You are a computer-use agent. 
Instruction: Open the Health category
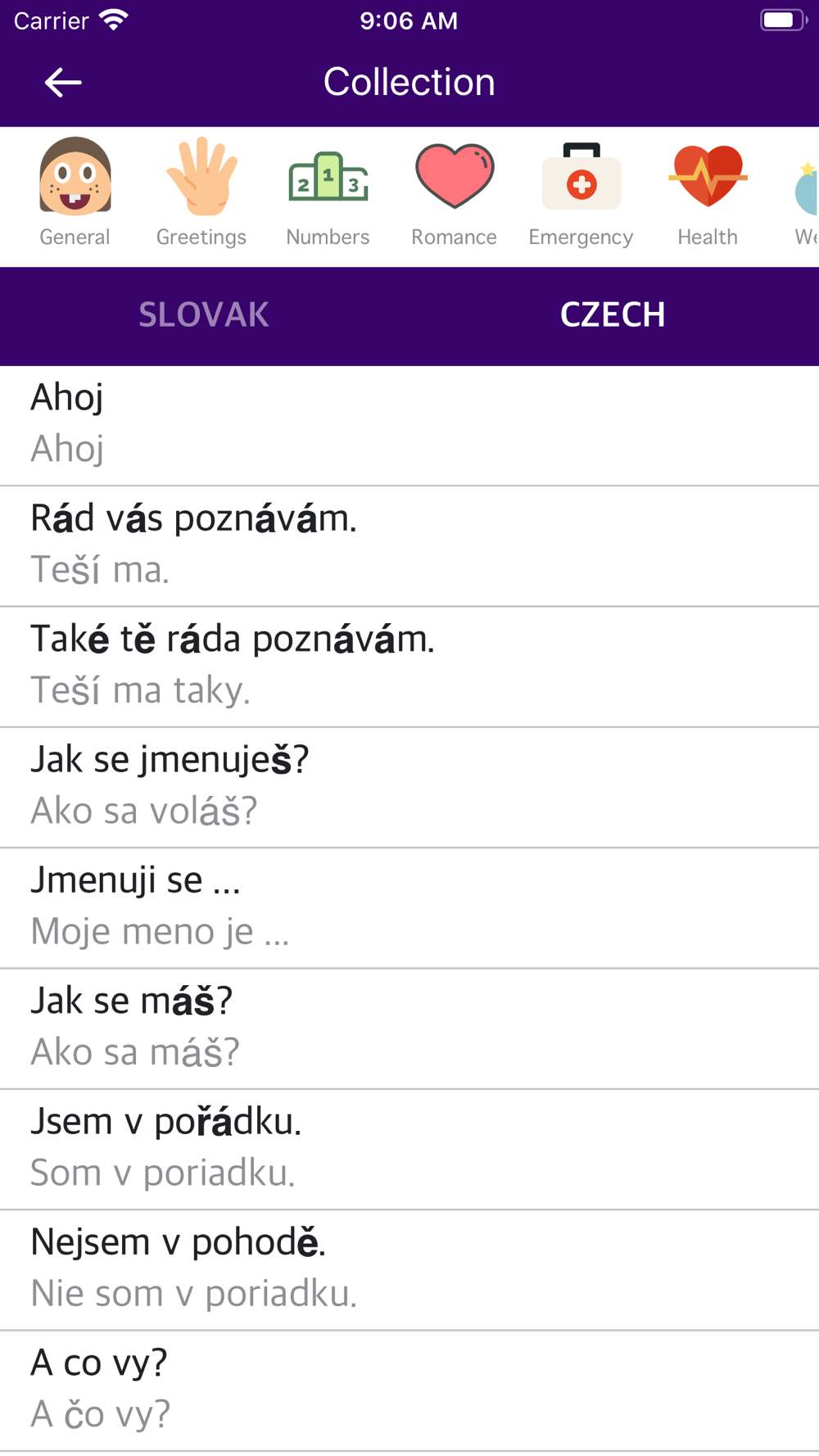tap(708, 193)
